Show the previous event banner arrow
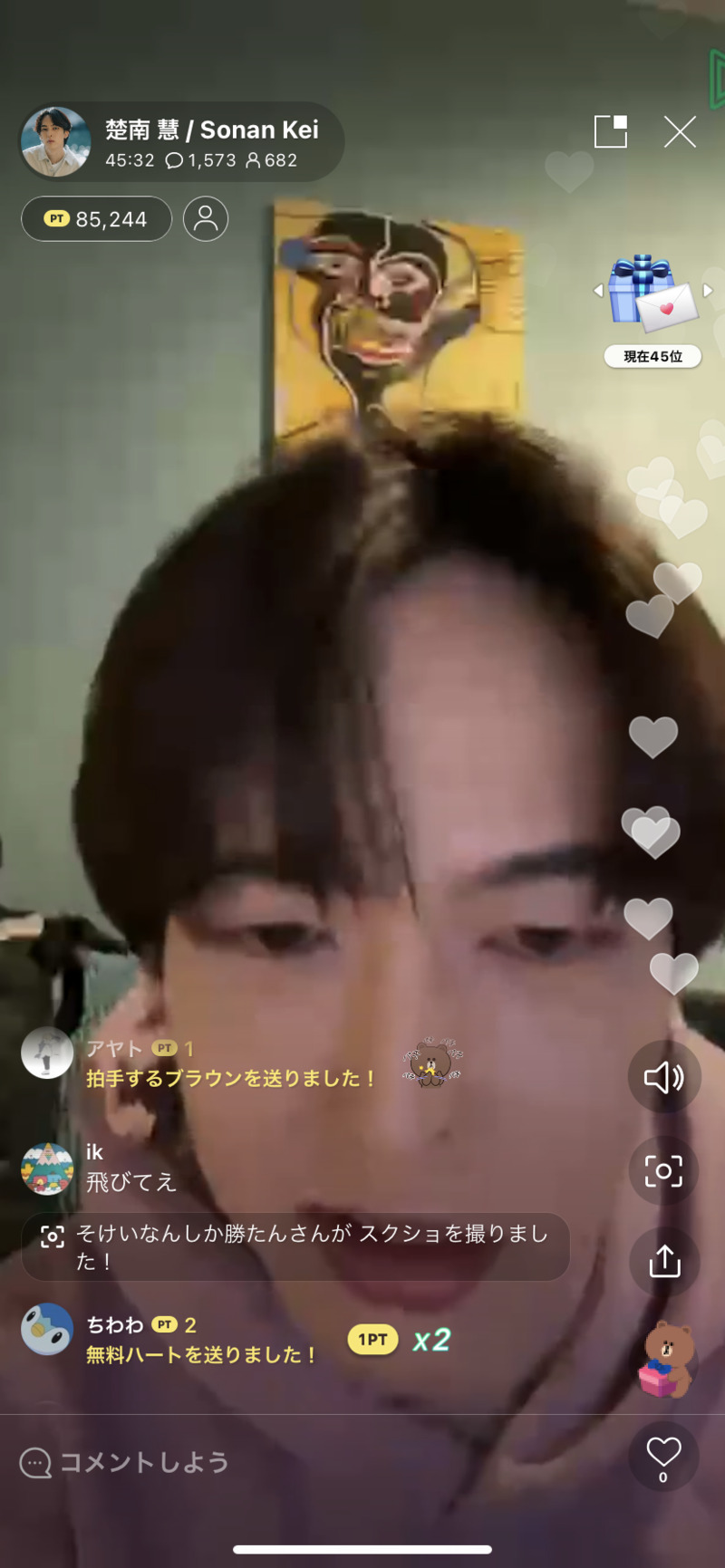This screenshot has height=1568, width=725. [x=597, y=291]
